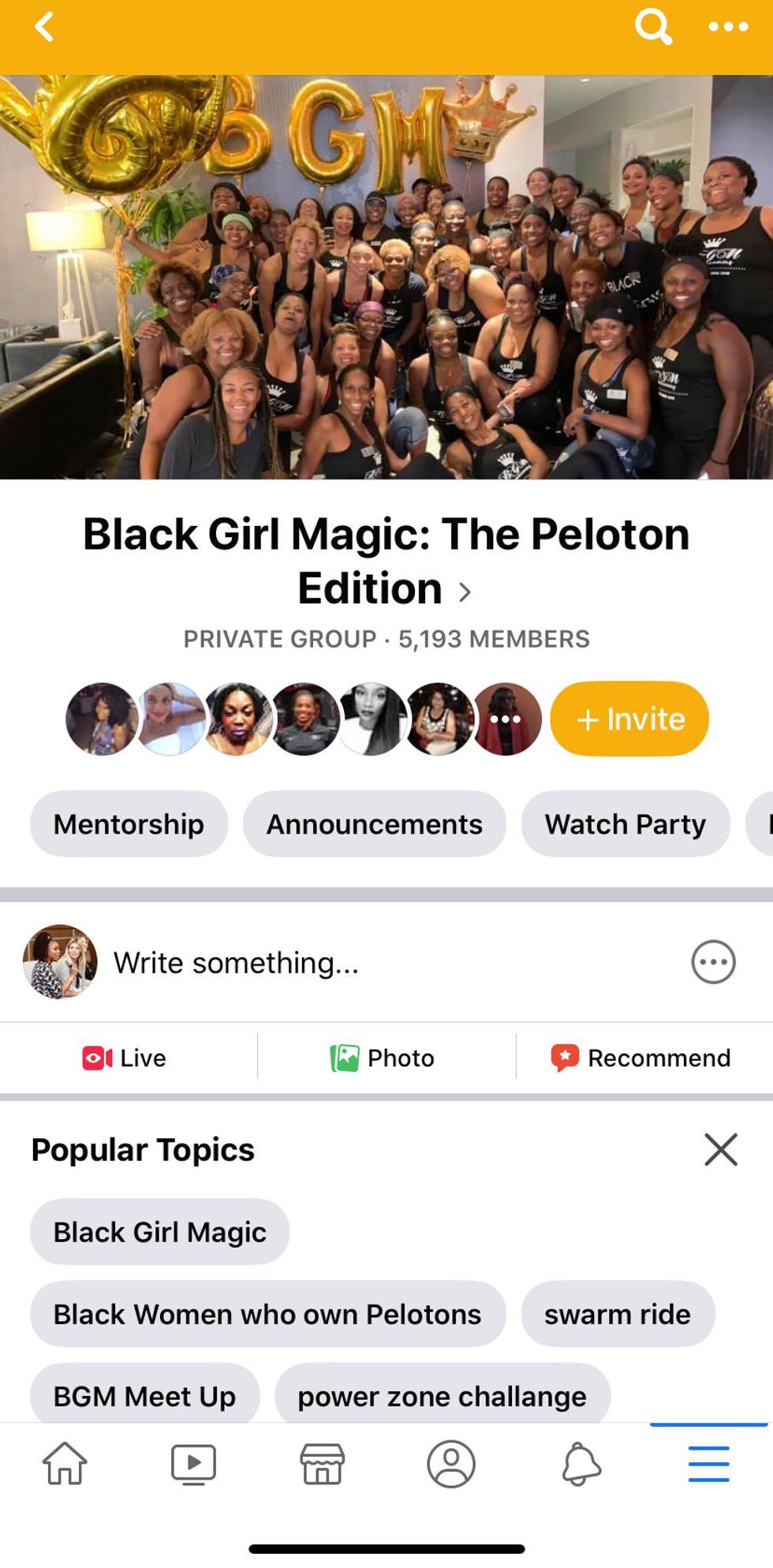Select the Mentorship chip

[x=129, y=824]
